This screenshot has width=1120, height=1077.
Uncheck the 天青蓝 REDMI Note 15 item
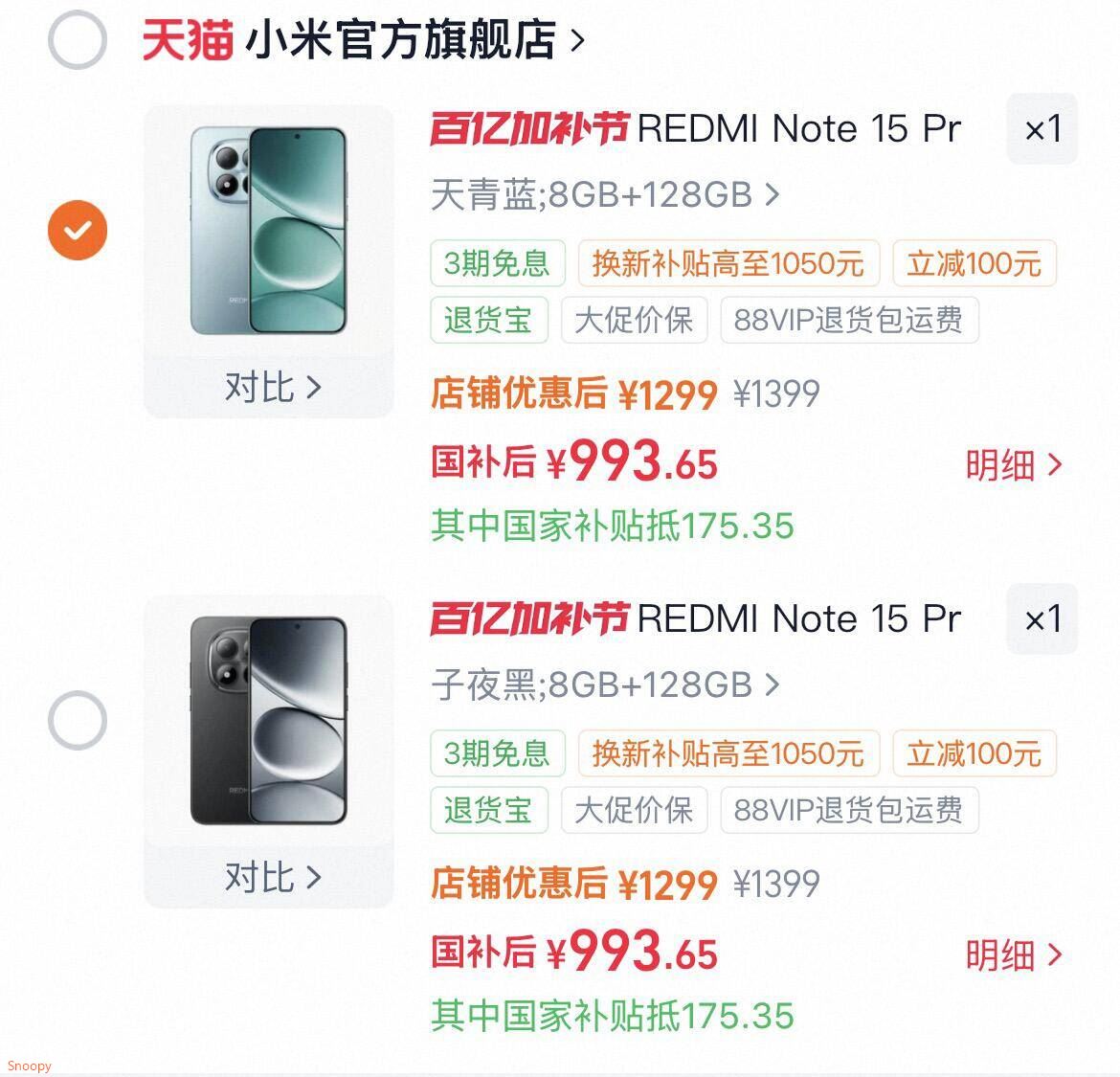pos(78,230)
